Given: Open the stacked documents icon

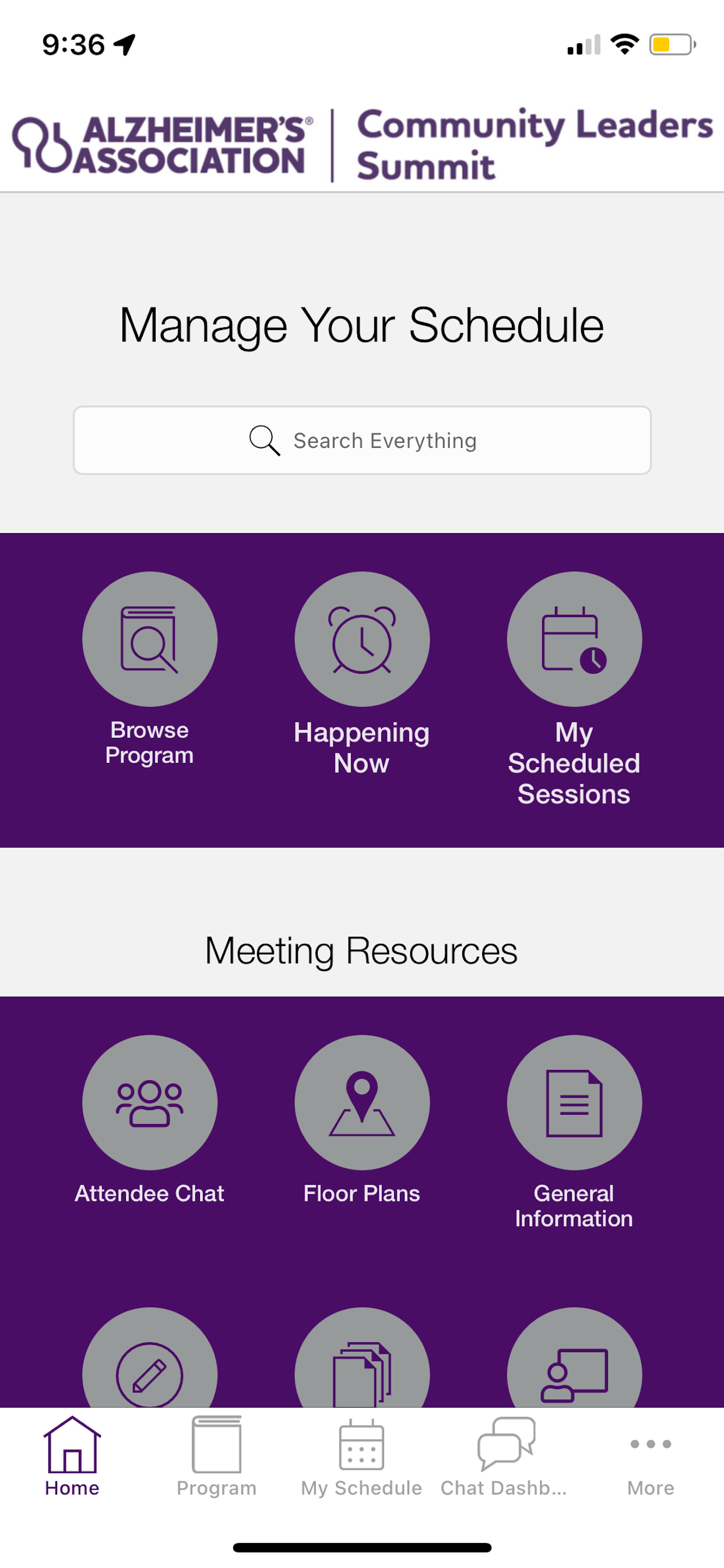Looking at the screenshot, I should (x=361, y=1373).
